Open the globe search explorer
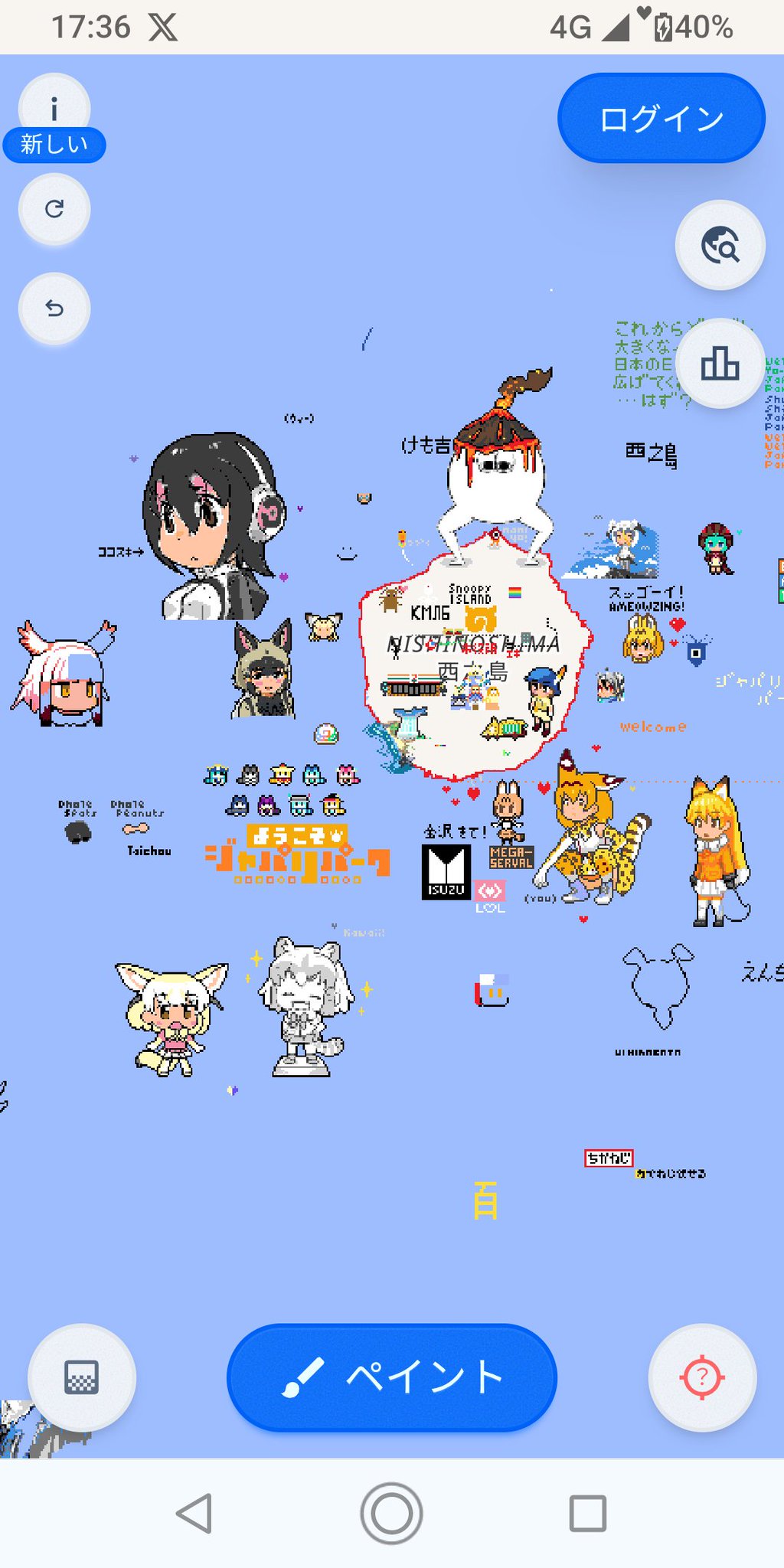 tap(720, 246)
